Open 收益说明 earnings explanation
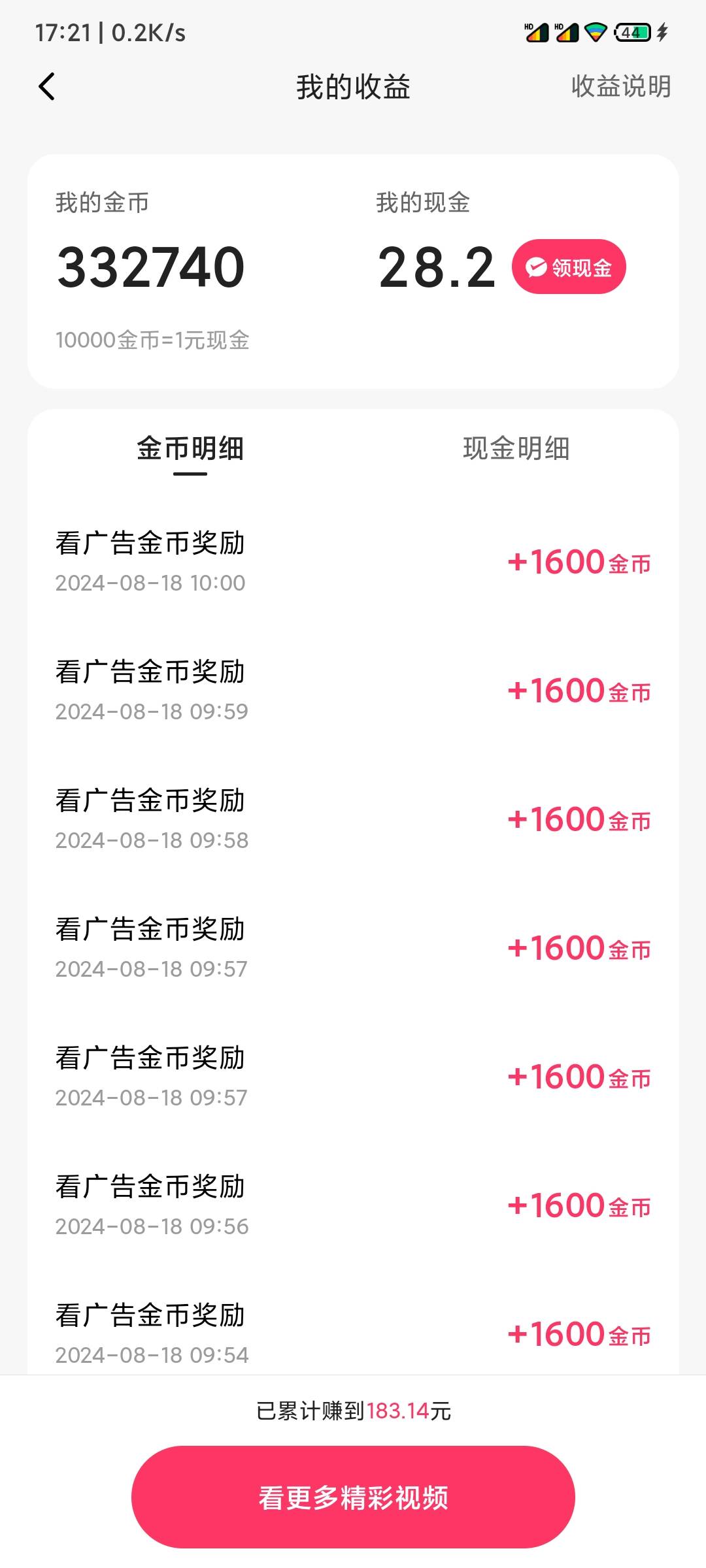This screenshot has height=1568, width=706. tap(620, 86)
